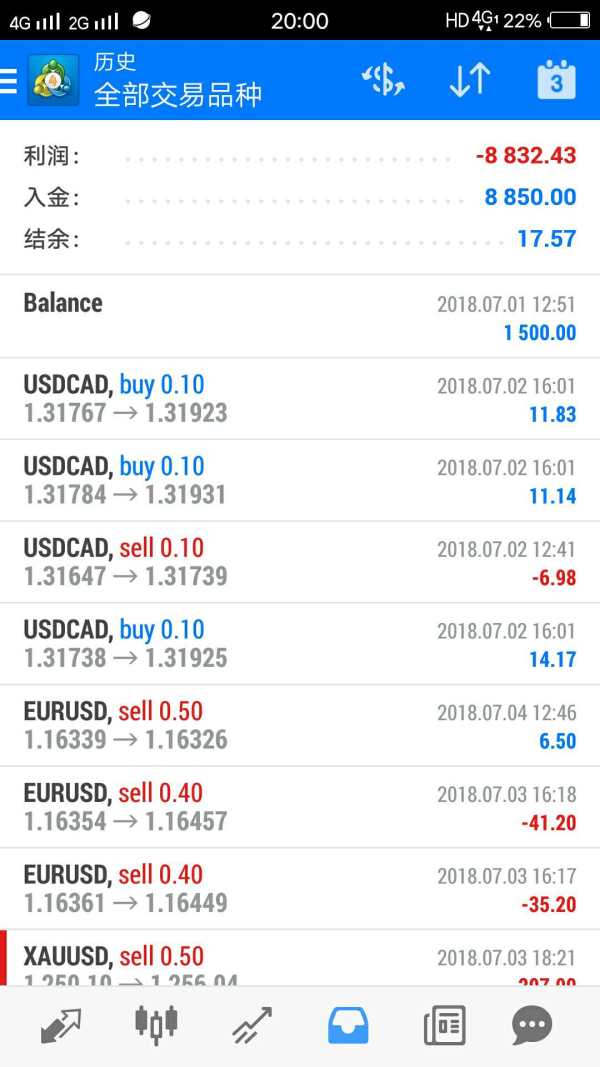
Task: Expand USDCAD buy opened at 1.31738
Action: [x=300, y=644]
